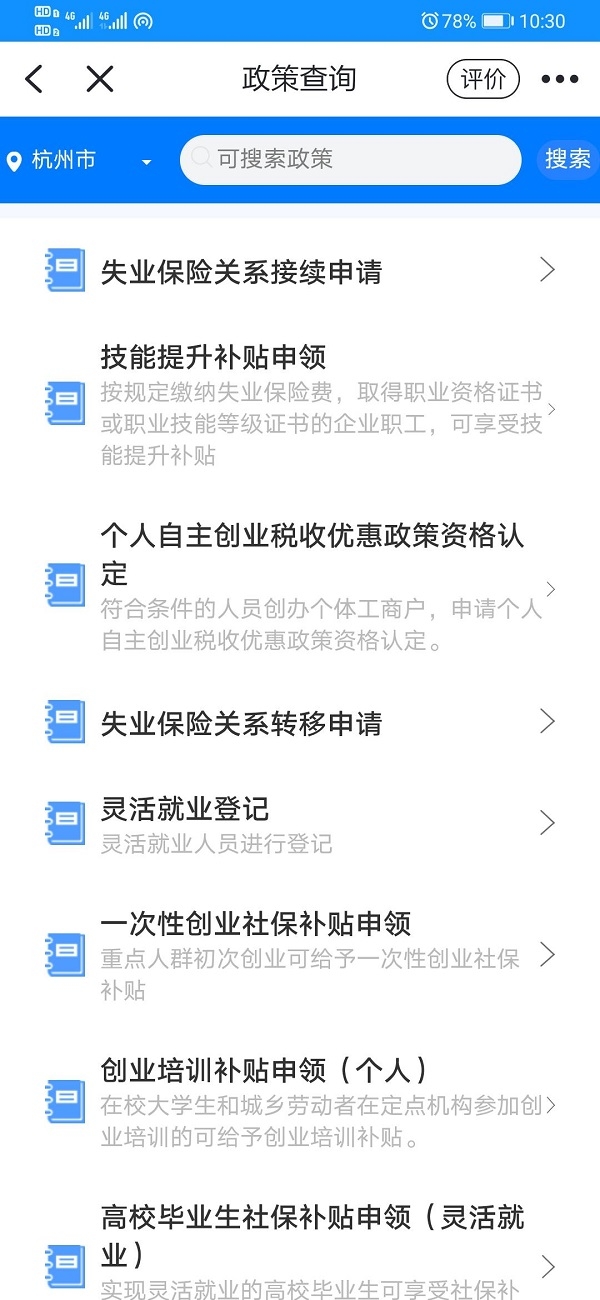
Task: Tap the 评价 button
Action: 483,79
